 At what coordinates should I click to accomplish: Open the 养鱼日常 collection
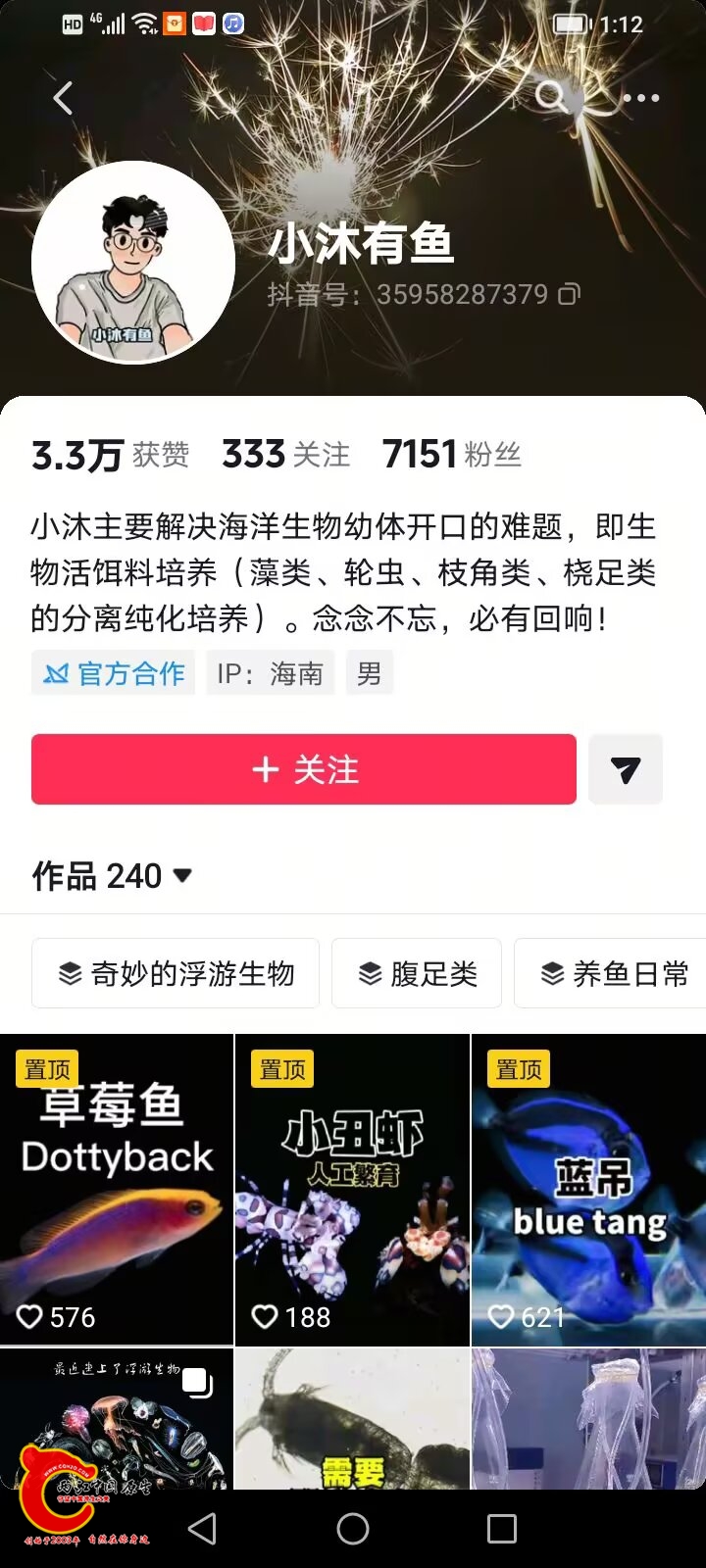615,973
